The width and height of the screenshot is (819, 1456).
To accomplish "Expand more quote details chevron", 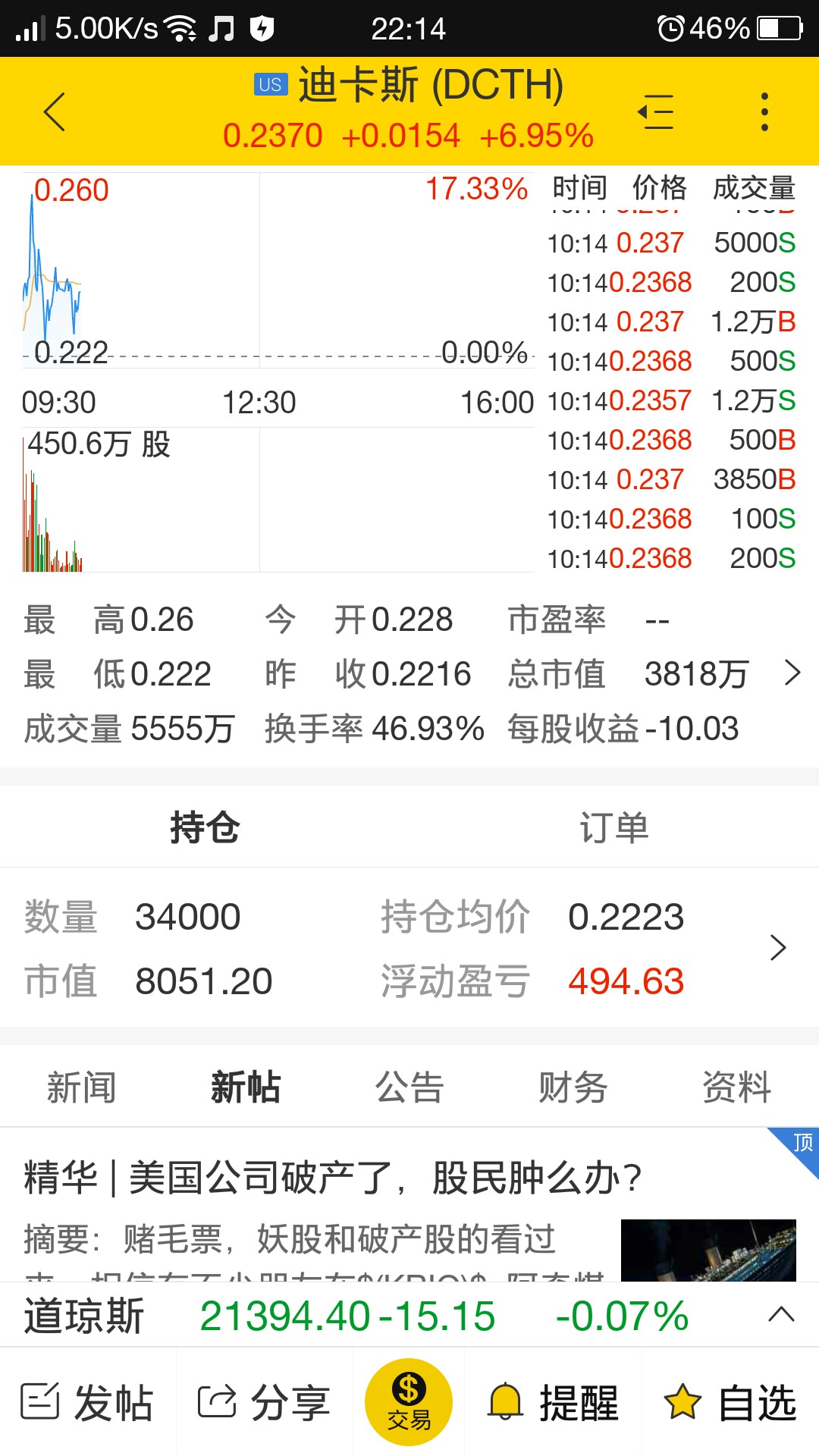I will click(x=792, y=673).
